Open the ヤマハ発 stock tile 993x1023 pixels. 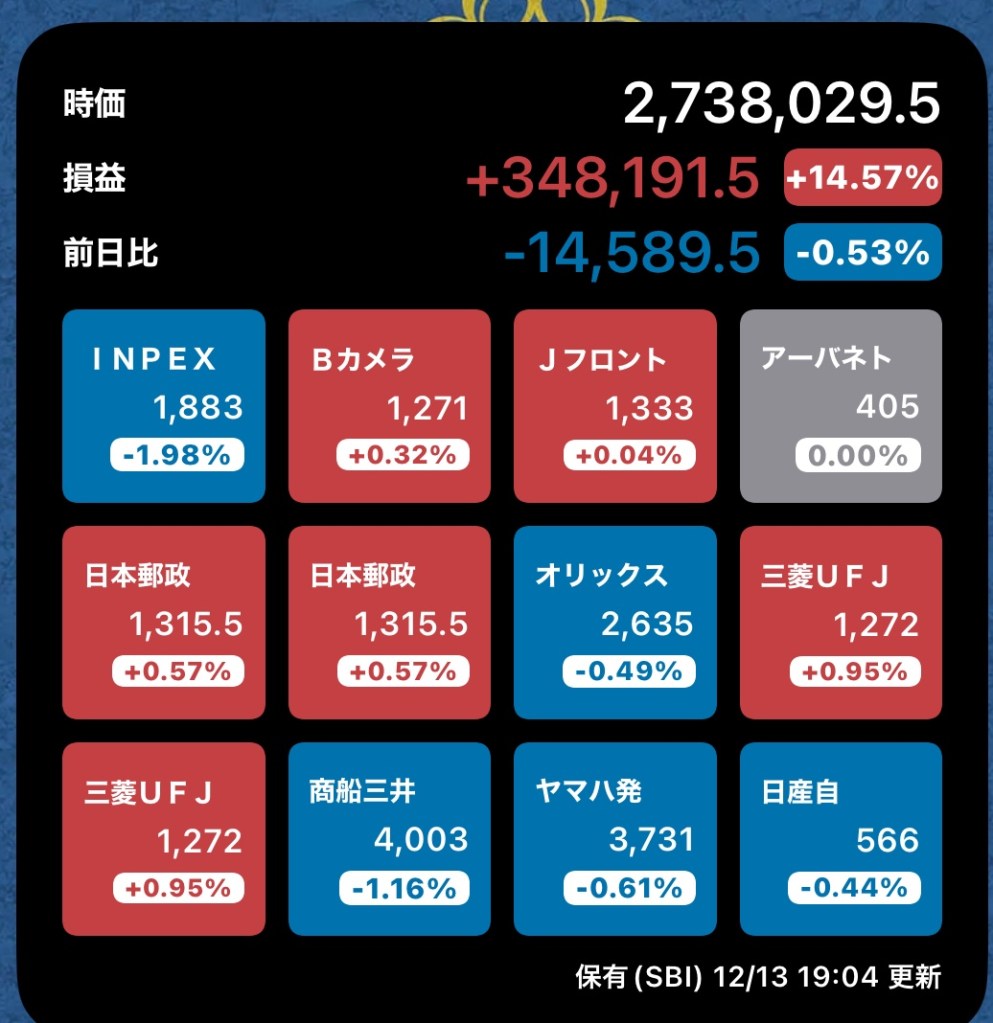[x=615, y=838]
